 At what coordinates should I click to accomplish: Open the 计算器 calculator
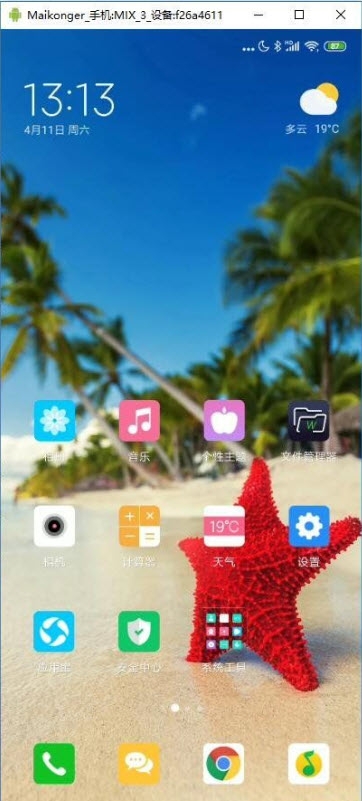[139, 526]
